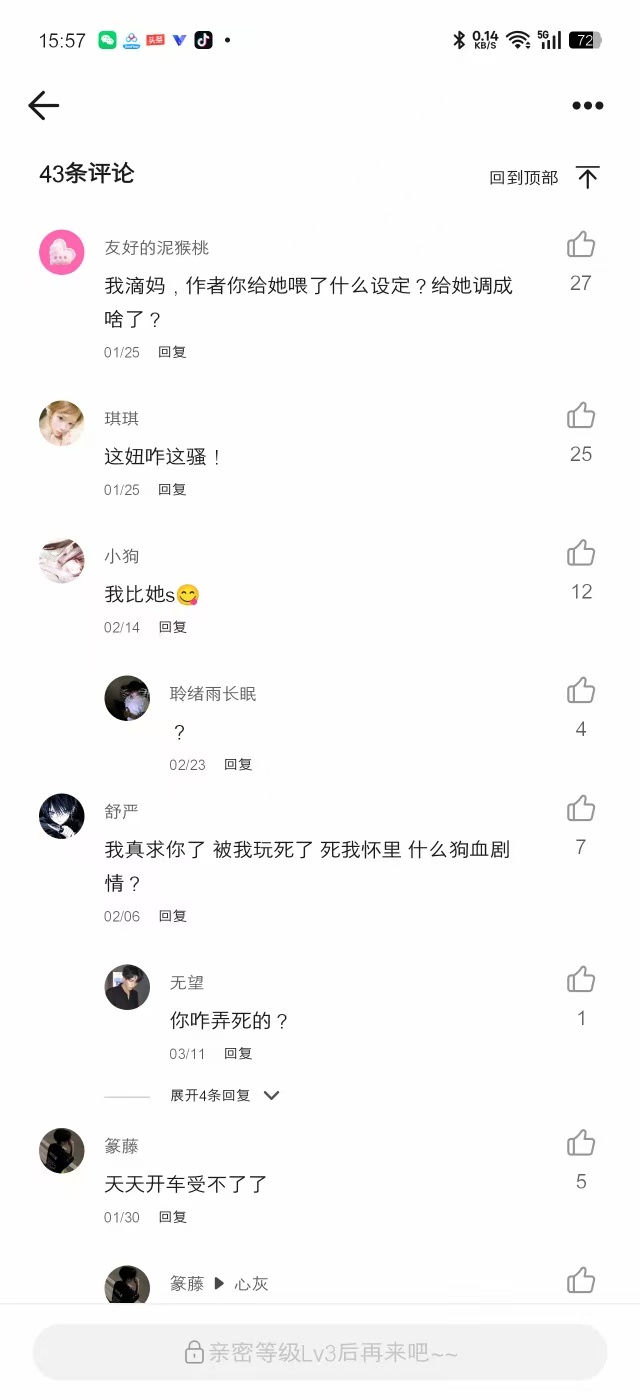Open the three-dot overflow menu
640x1400 pixels.
587,106
